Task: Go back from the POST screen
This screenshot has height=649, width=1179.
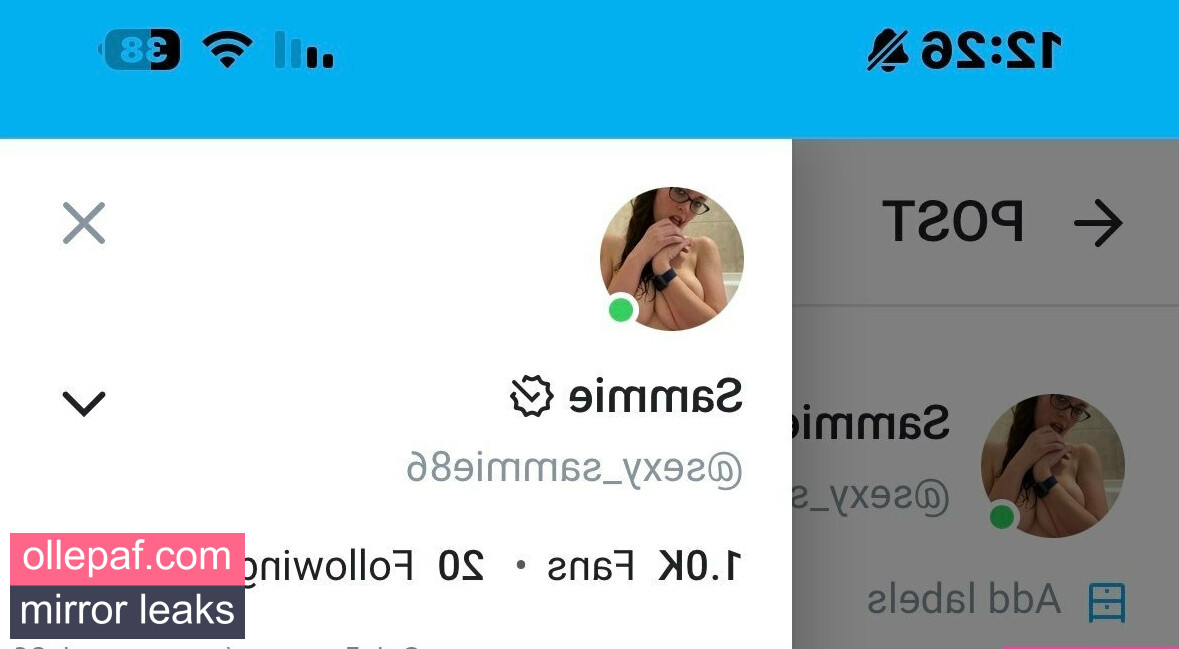Action: (1098, 224)
